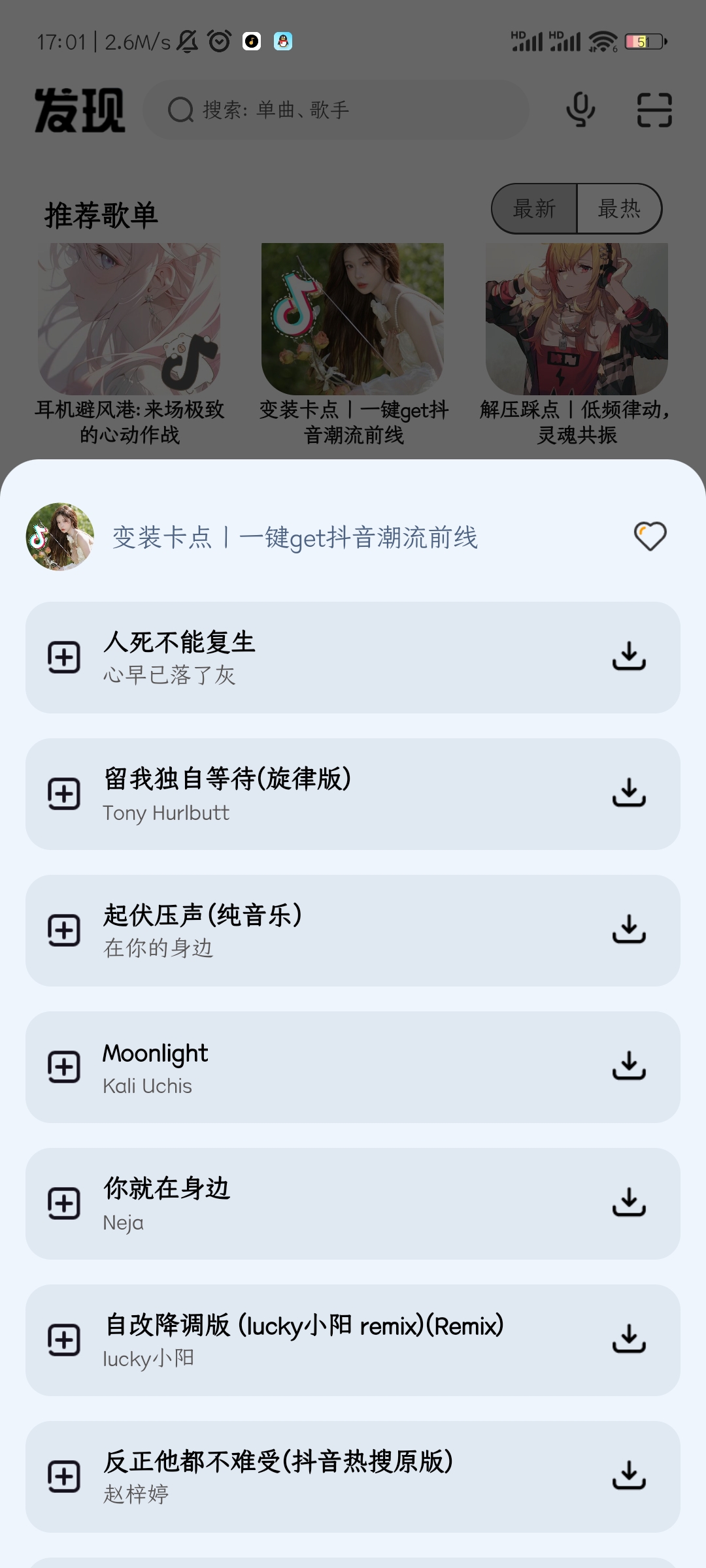Download 反正他都不难受(抖音热搜原版)
This screenshot has width=706, height=1568.
tap(630, 1477)
